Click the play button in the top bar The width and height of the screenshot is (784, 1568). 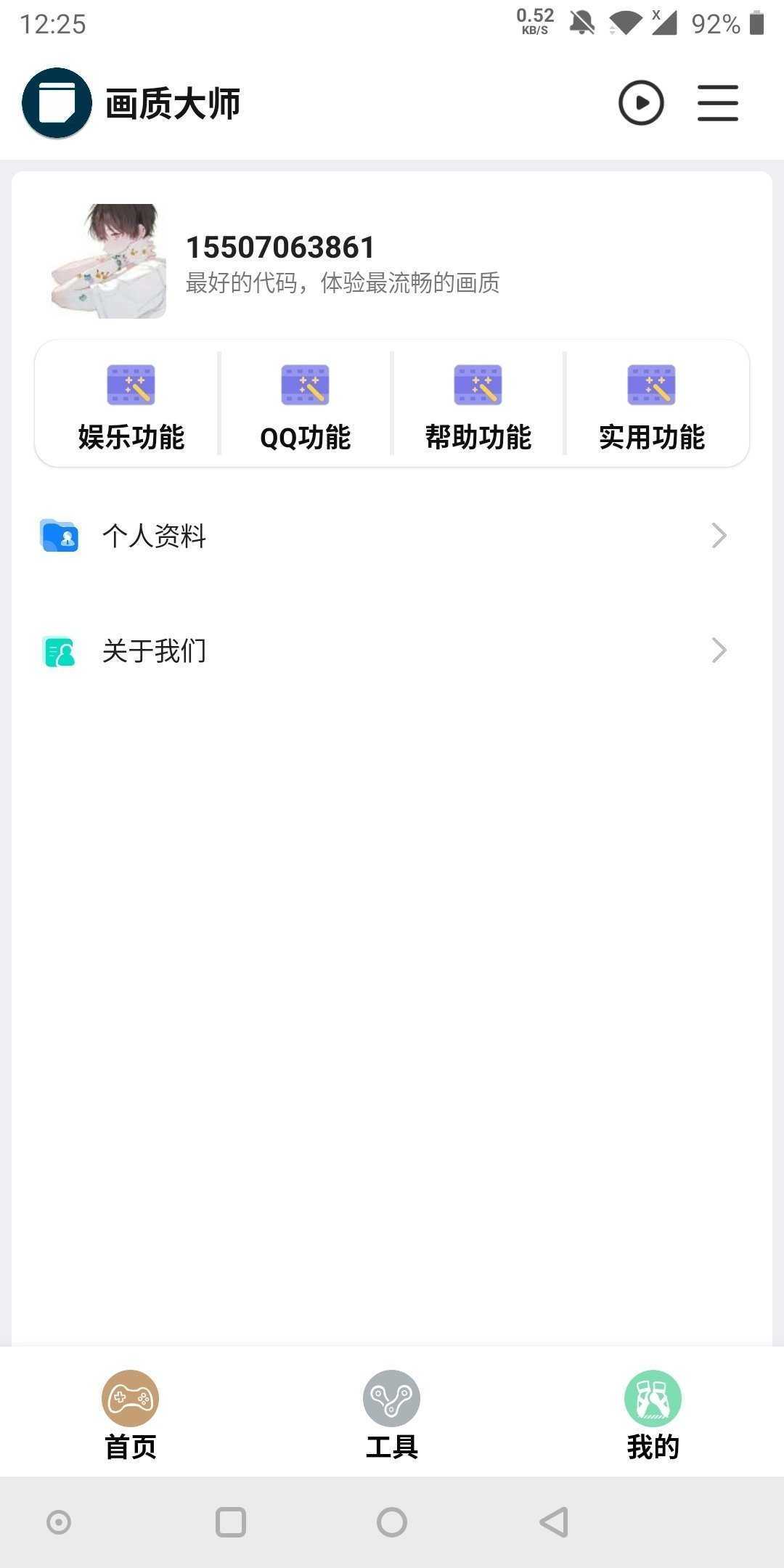(642, 102)
